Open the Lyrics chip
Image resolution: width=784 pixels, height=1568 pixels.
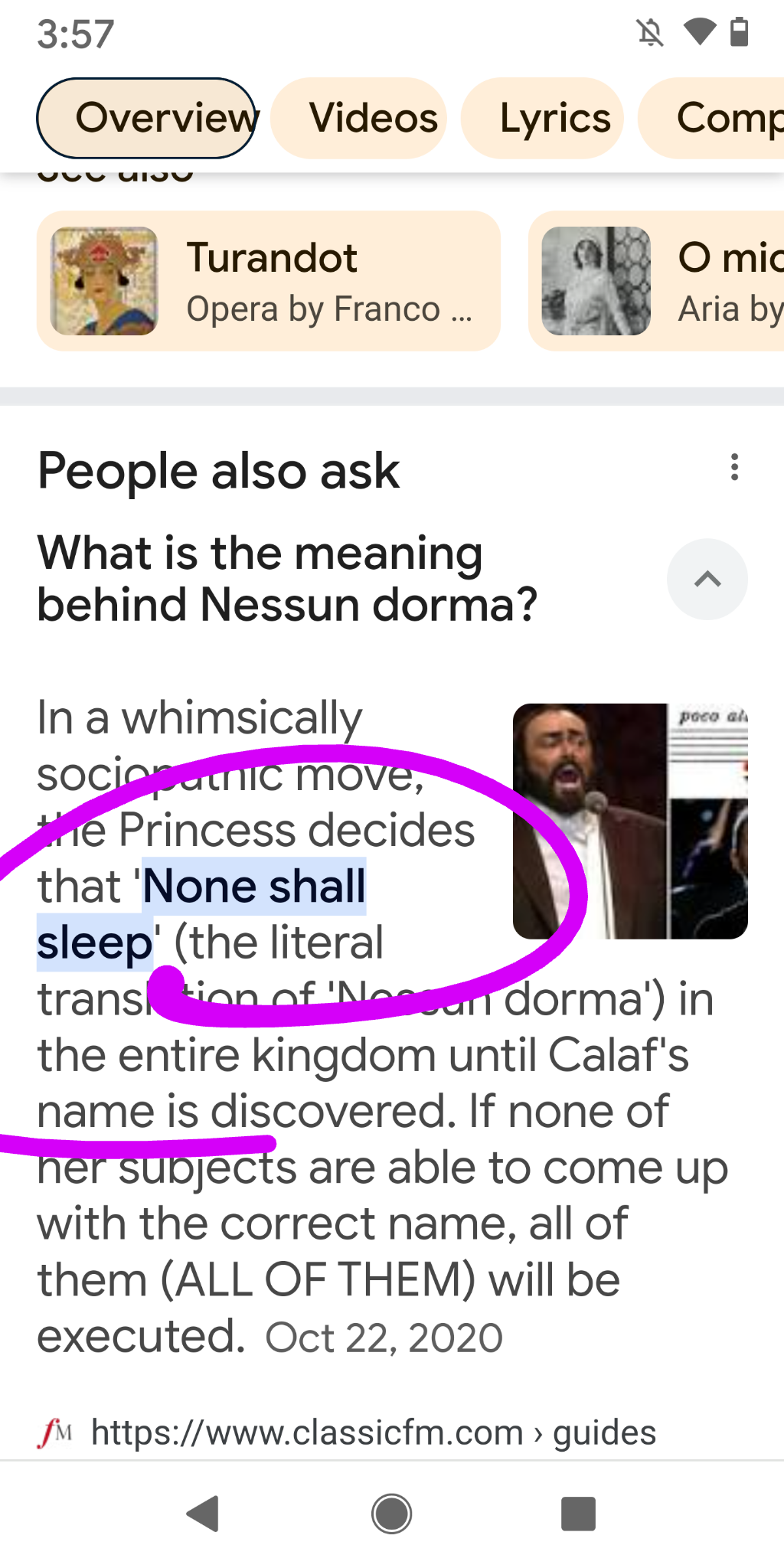pos(542,118)
